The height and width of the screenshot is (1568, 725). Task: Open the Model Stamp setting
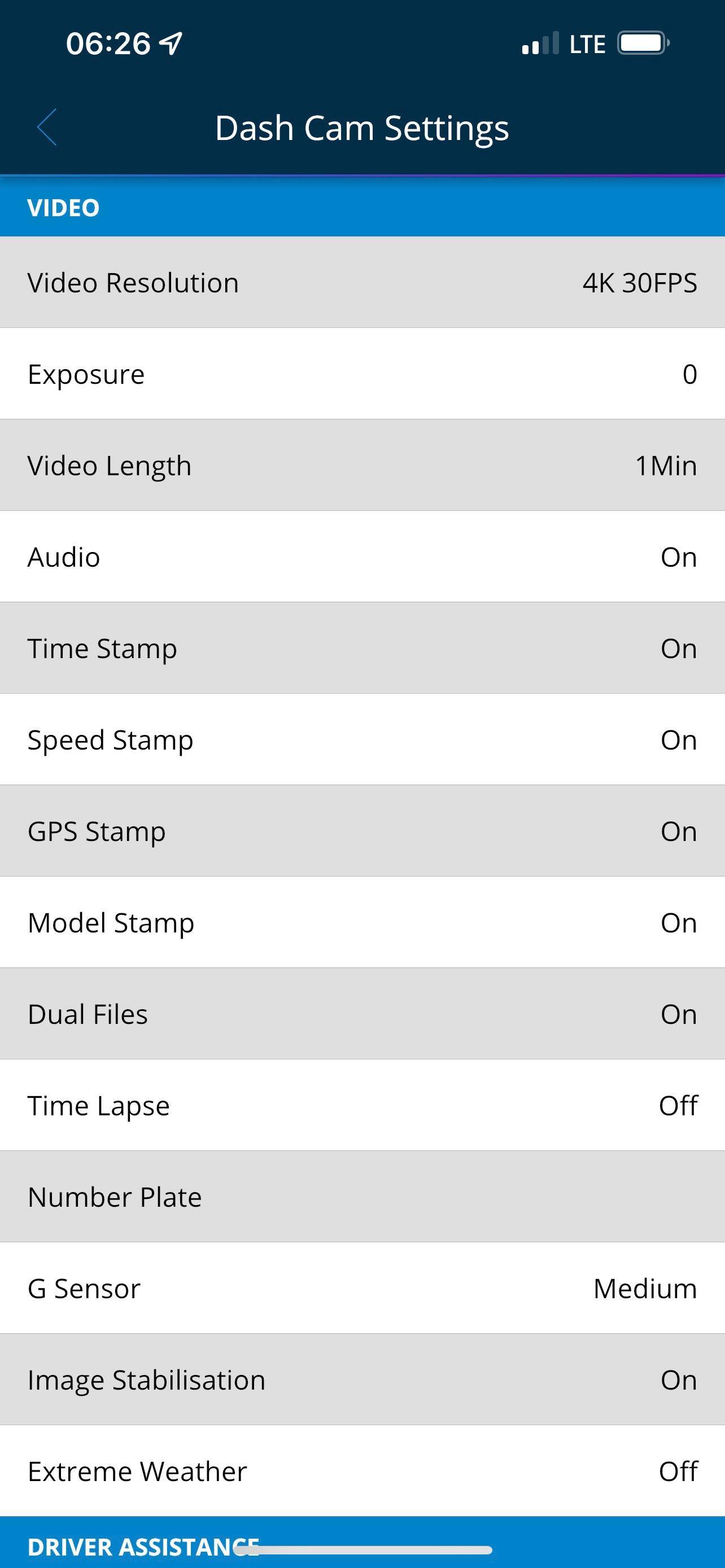click(x=362, y=922)
